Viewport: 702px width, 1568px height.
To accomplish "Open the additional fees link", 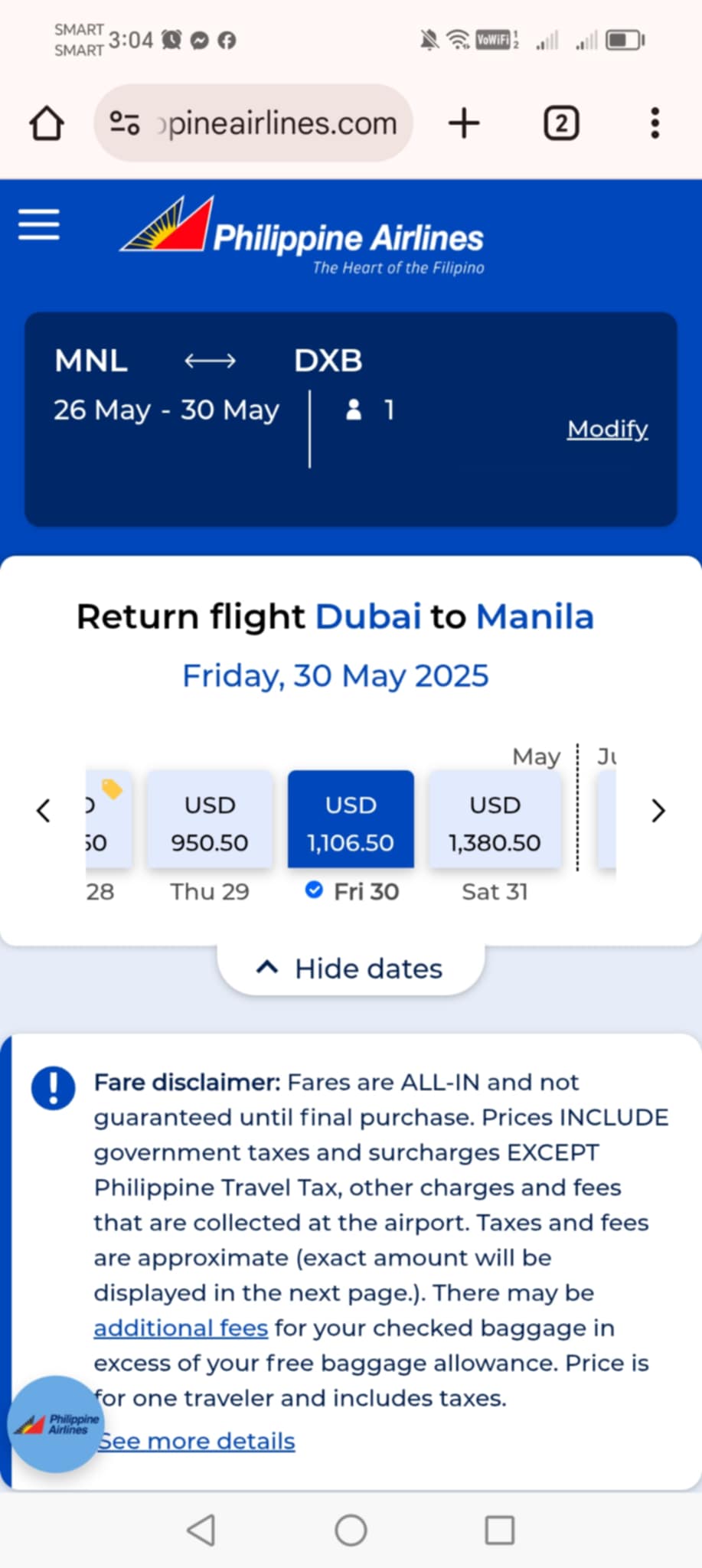I will point(181,1328).
